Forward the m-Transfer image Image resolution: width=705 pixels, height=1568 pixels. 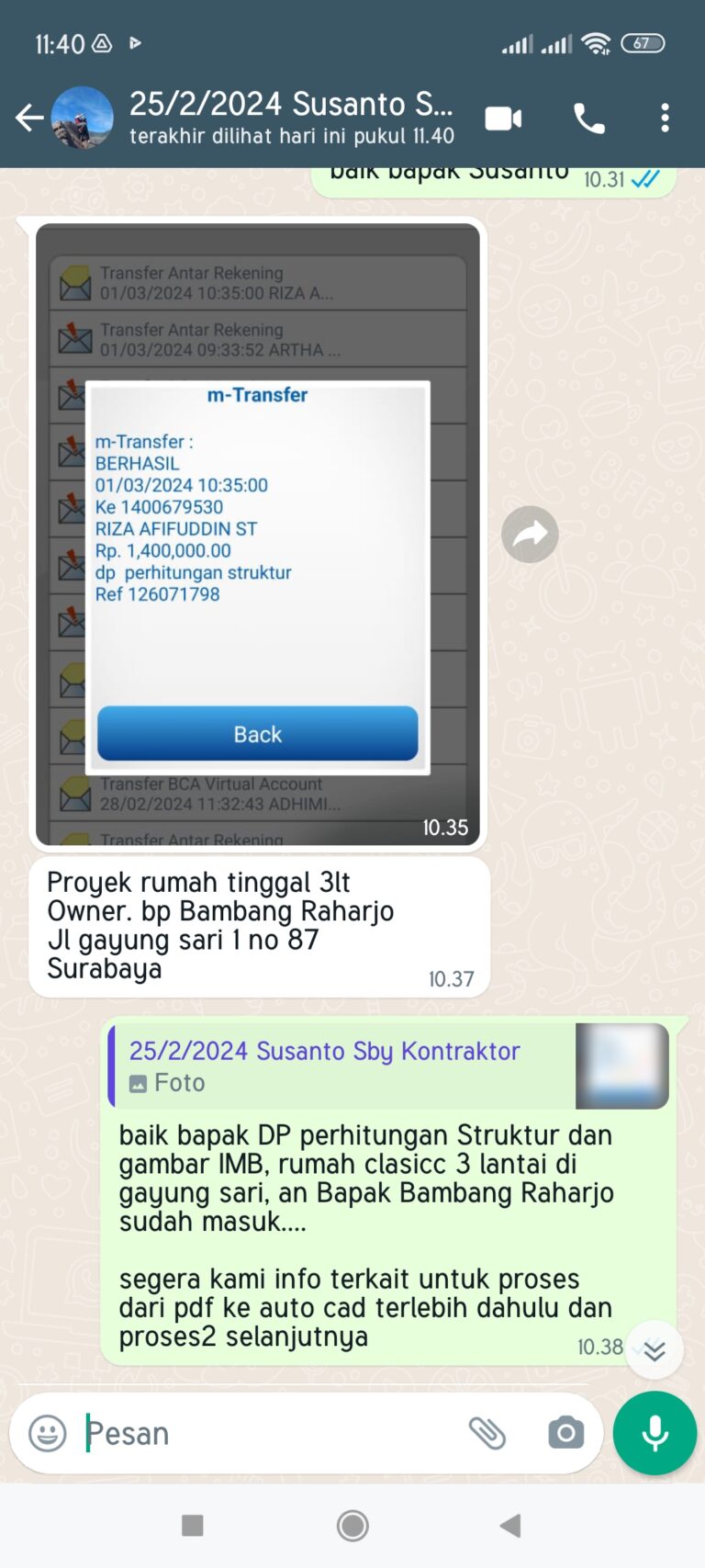coord(530,535)
